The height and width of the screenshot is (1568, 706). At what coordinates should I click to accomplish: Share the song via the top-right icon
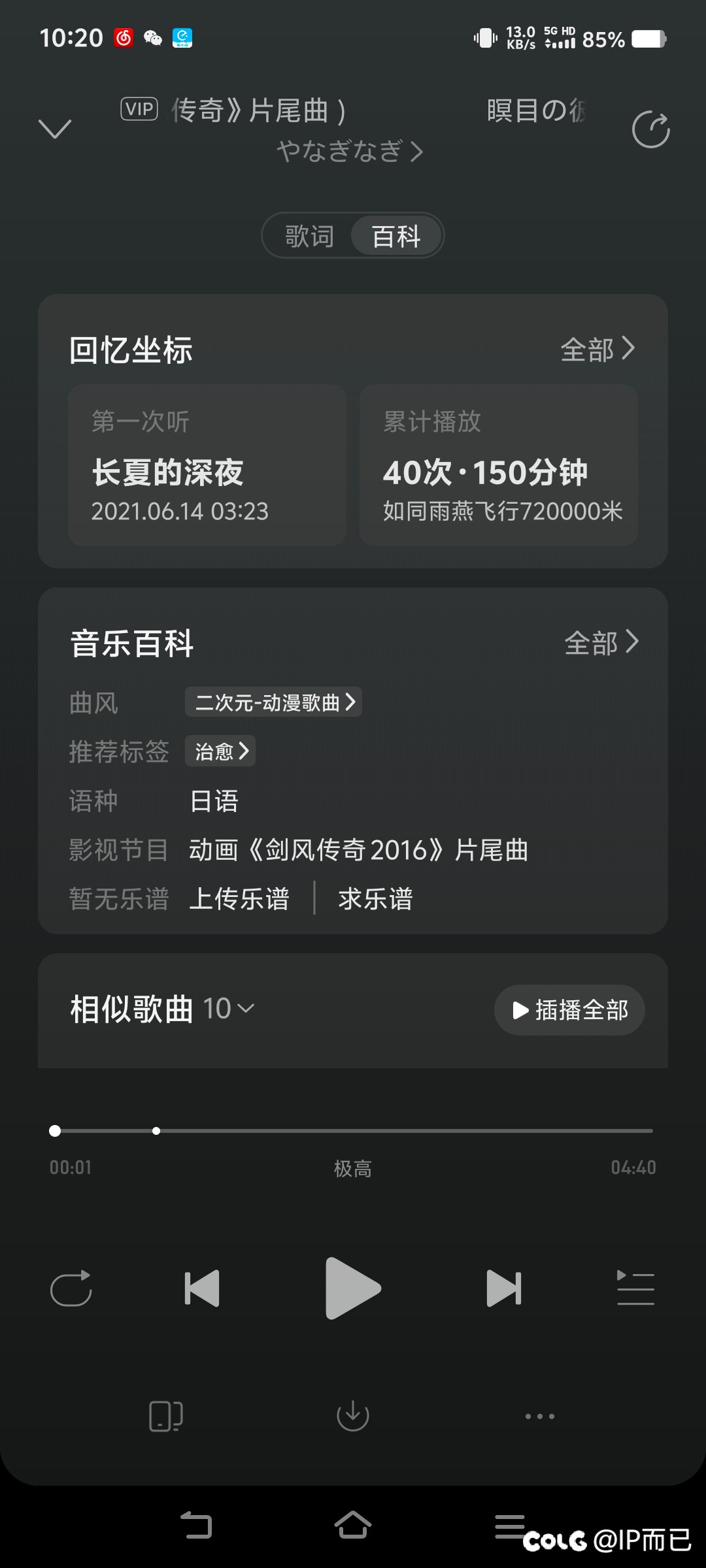[x=651, y=129]
